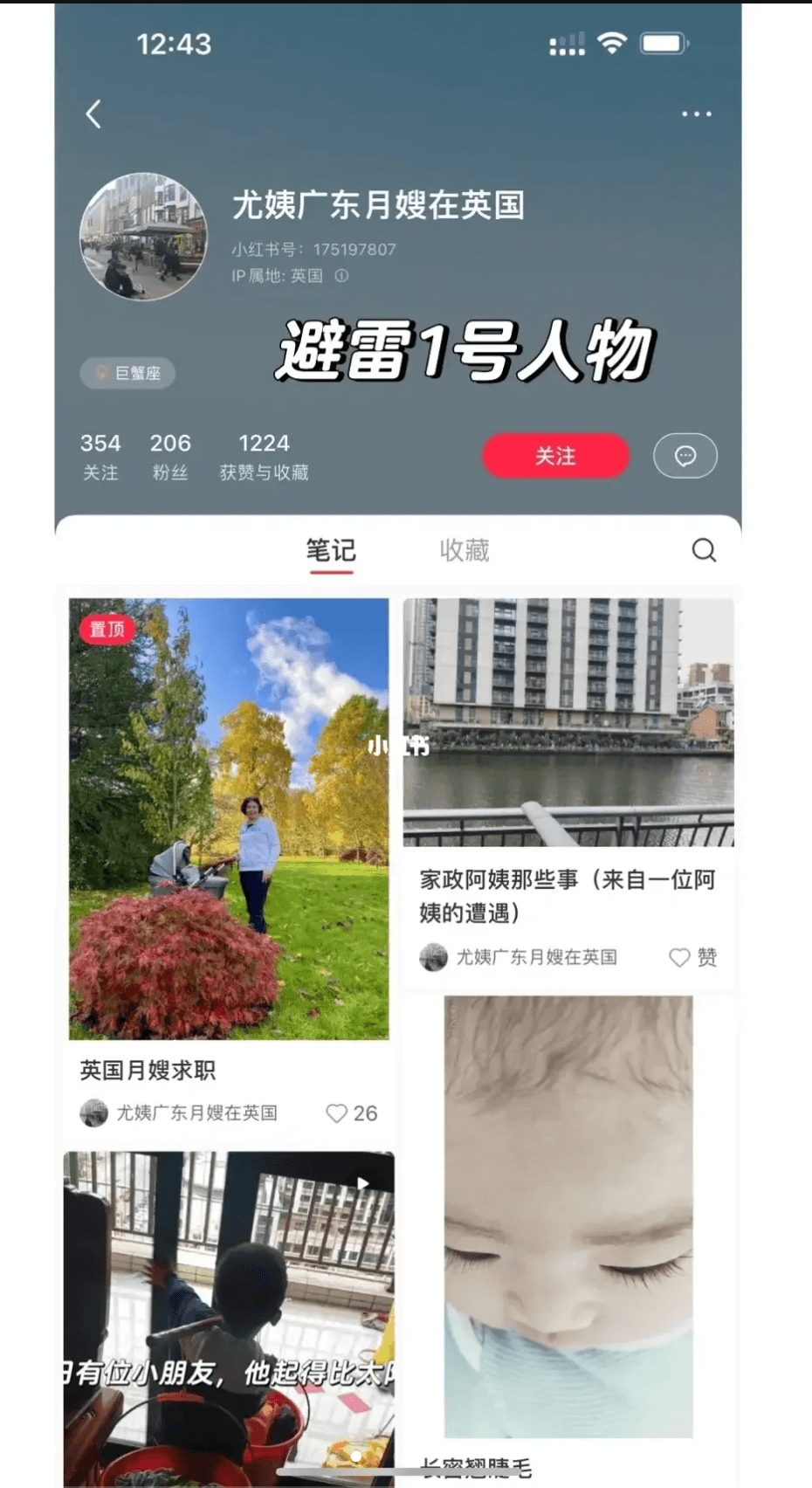Open the pinned 英国月嫂求职 note
812x1488 pixels.
pos(229,818)
